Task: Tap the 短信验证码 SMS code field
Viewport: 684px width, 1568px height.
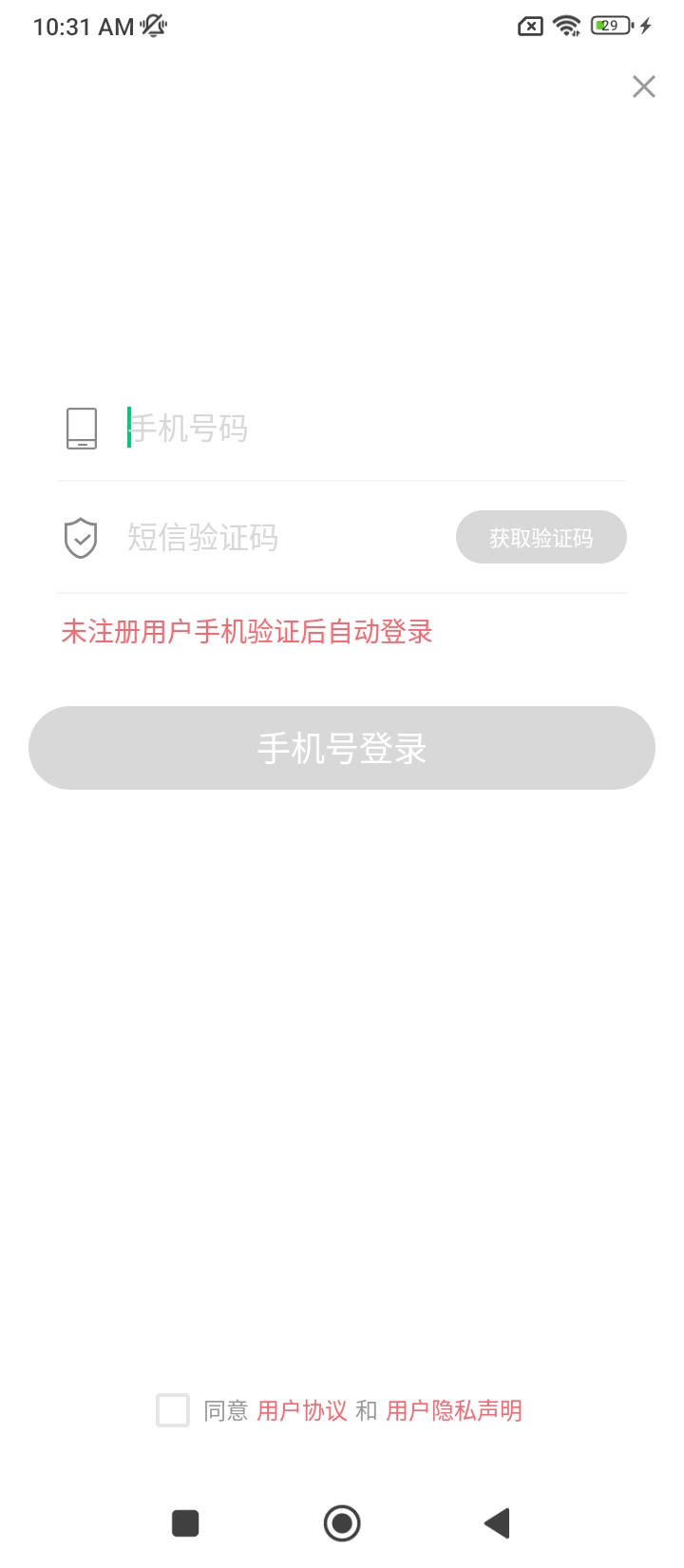Action: [x=285, y=538]
